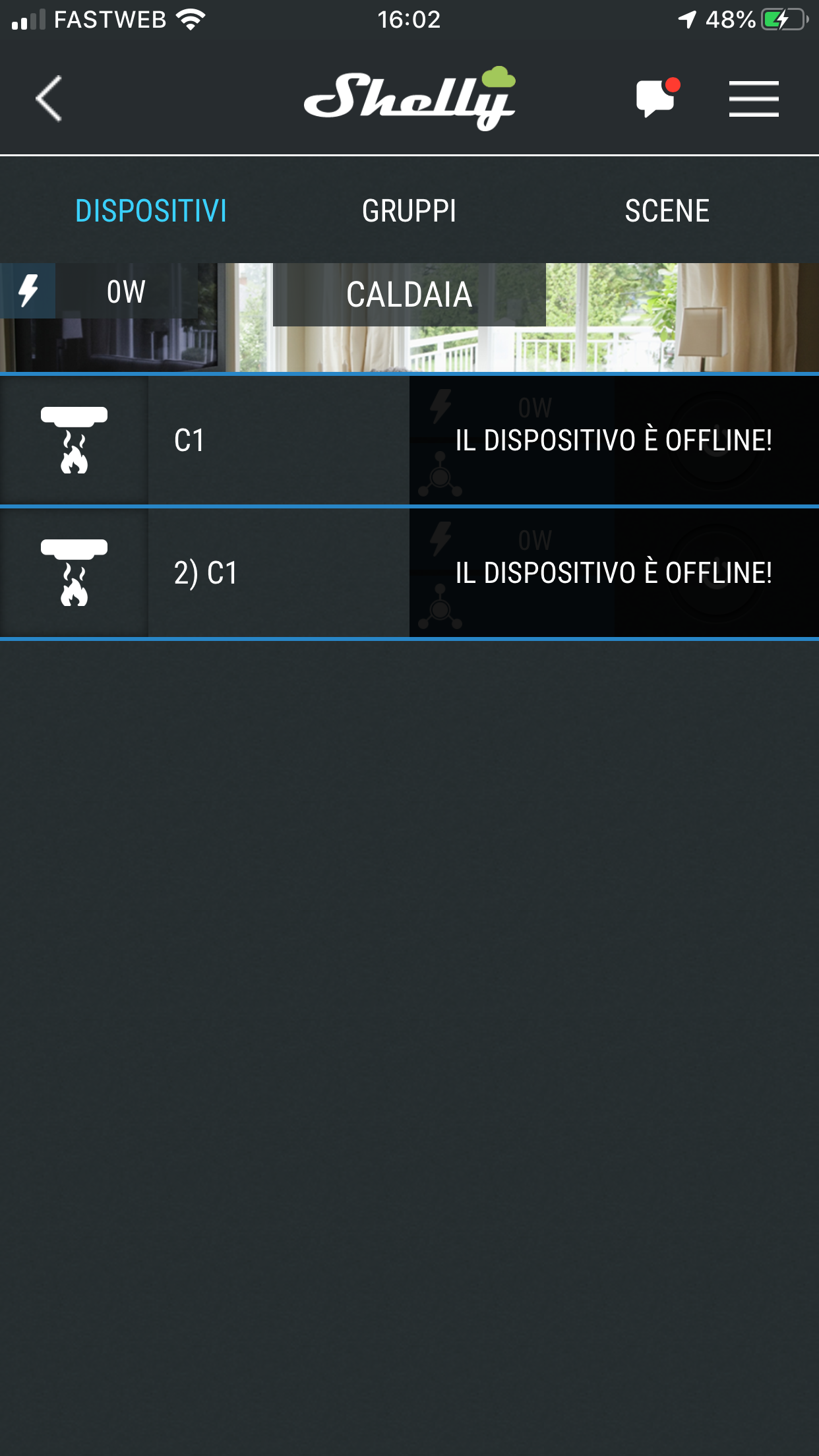
Task: Go back using the arrow
Action: (49, 99)
